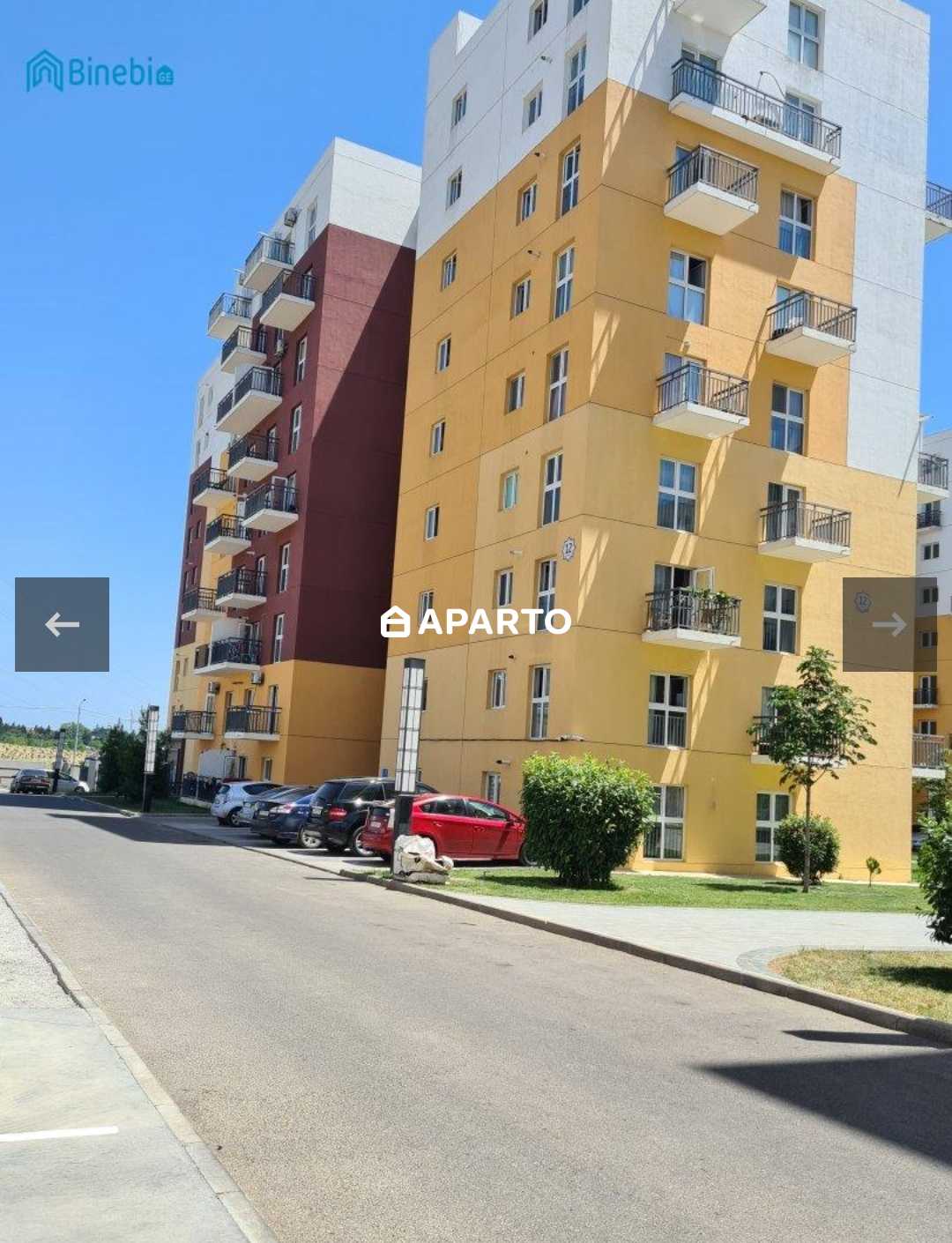
Task: Go to the next photo
Action: (x=889, y=624)
